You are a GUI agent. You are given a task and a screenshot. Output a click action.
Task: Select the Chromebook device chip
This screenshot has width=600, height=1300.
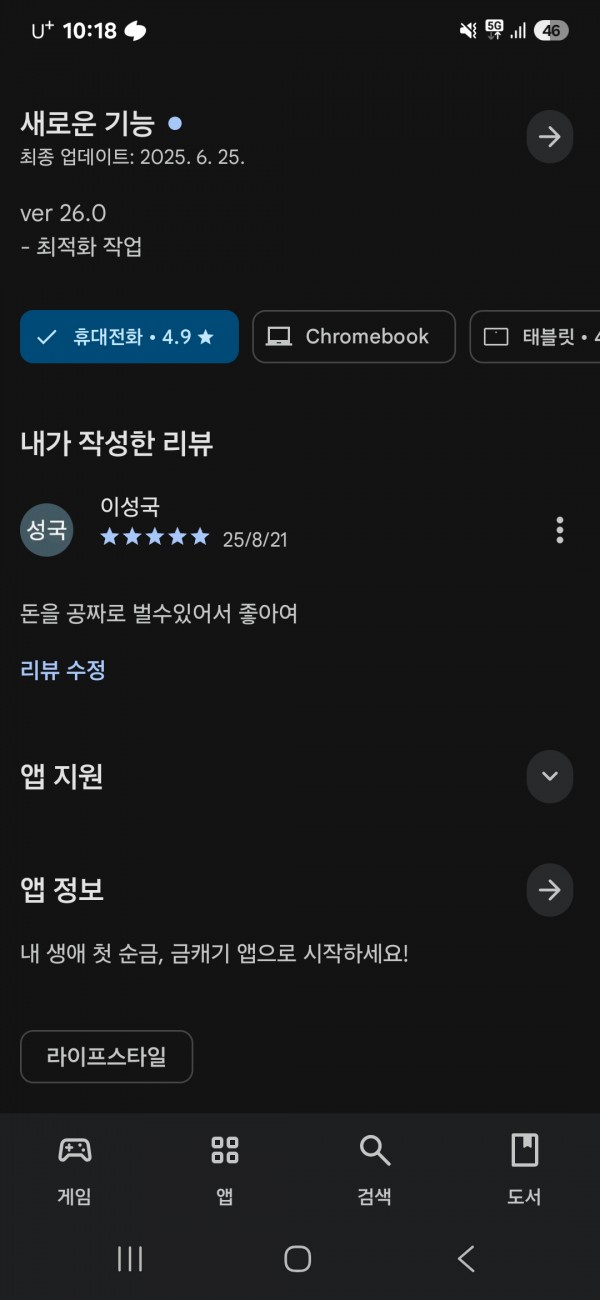(354, 337)
